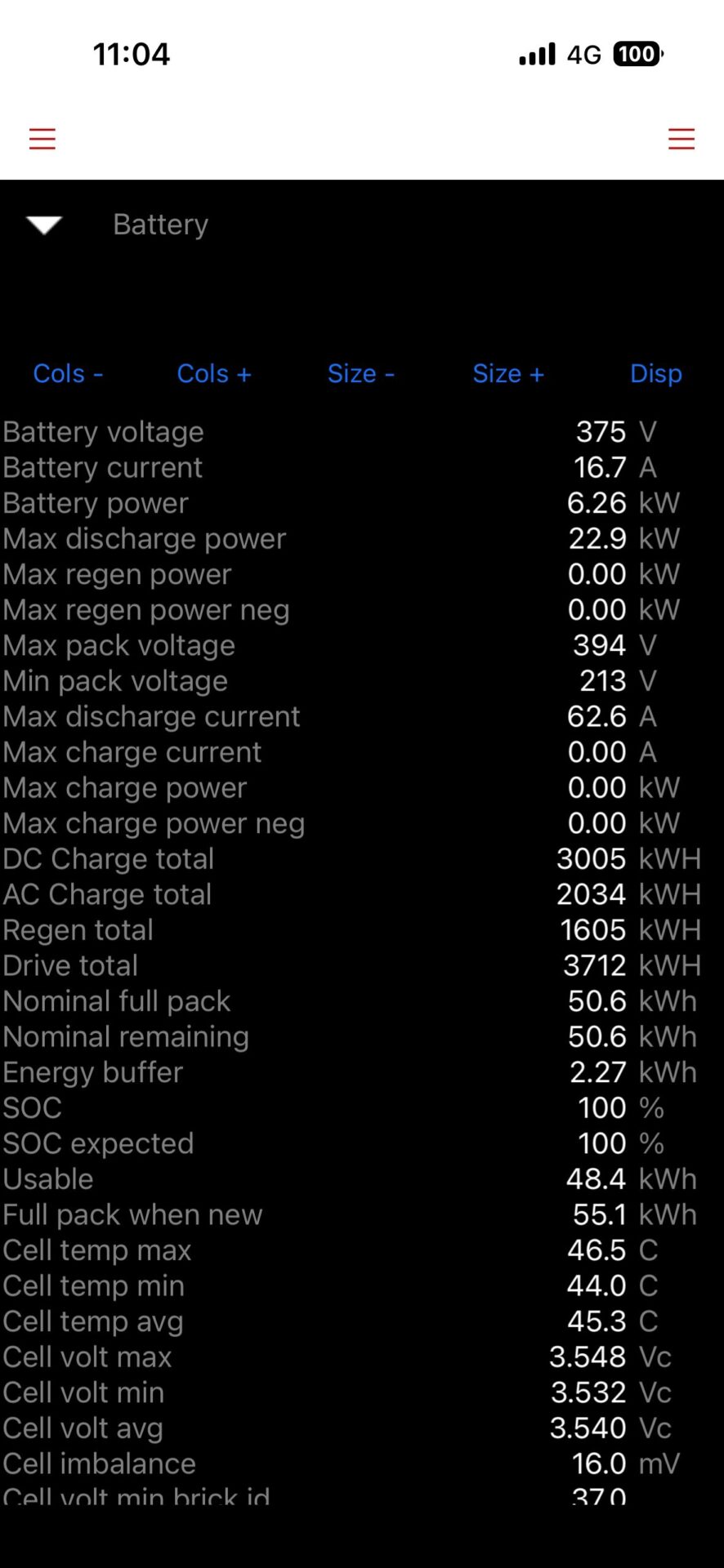The width and height of the screenshot is (724, 1568).
Task: Decrease text size with Size -
Action: [x=361, y=373]
